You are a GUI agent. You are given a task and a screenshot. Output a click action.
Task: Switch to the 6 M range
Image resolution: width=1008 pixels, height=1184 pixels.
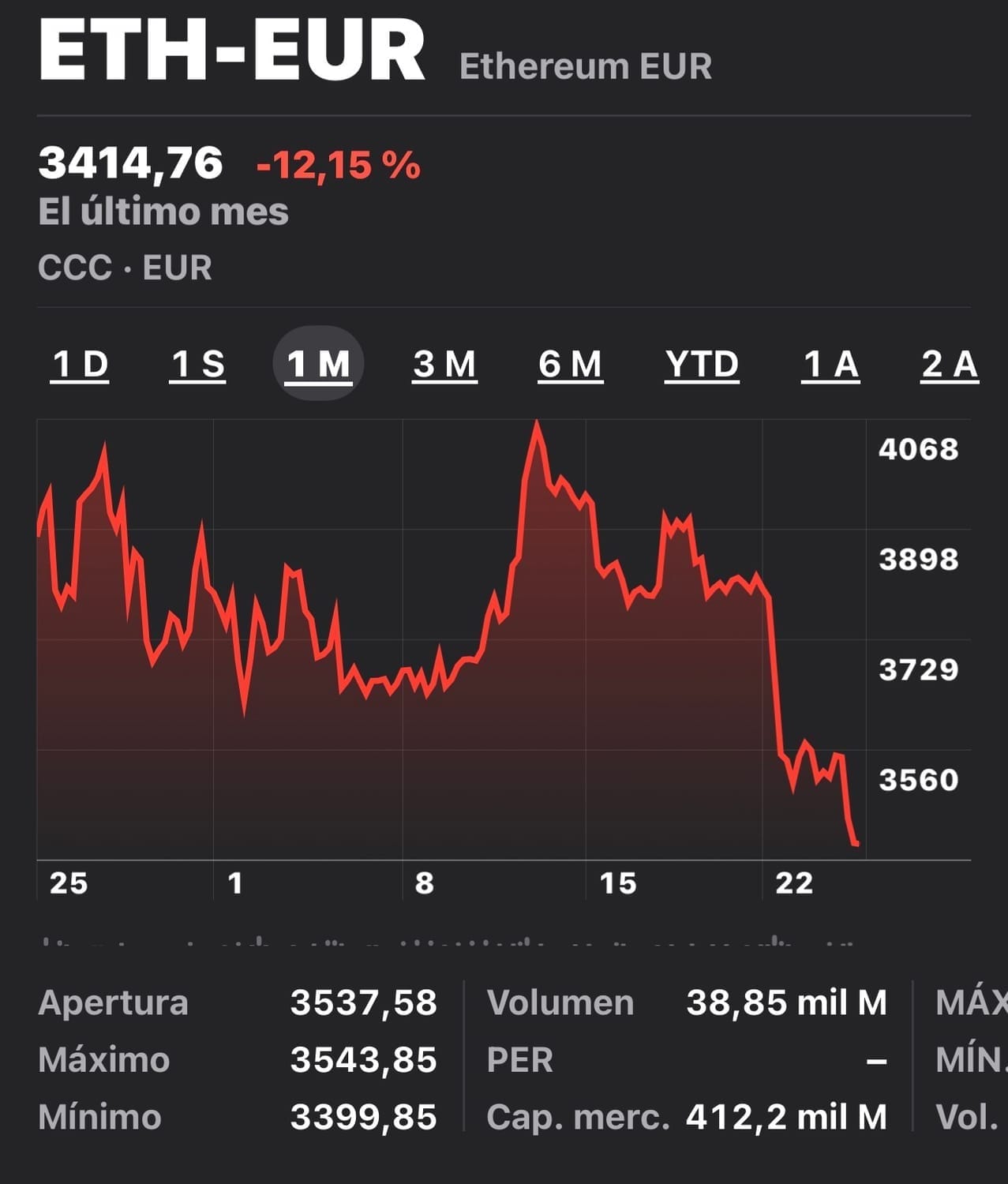(570, 365)
